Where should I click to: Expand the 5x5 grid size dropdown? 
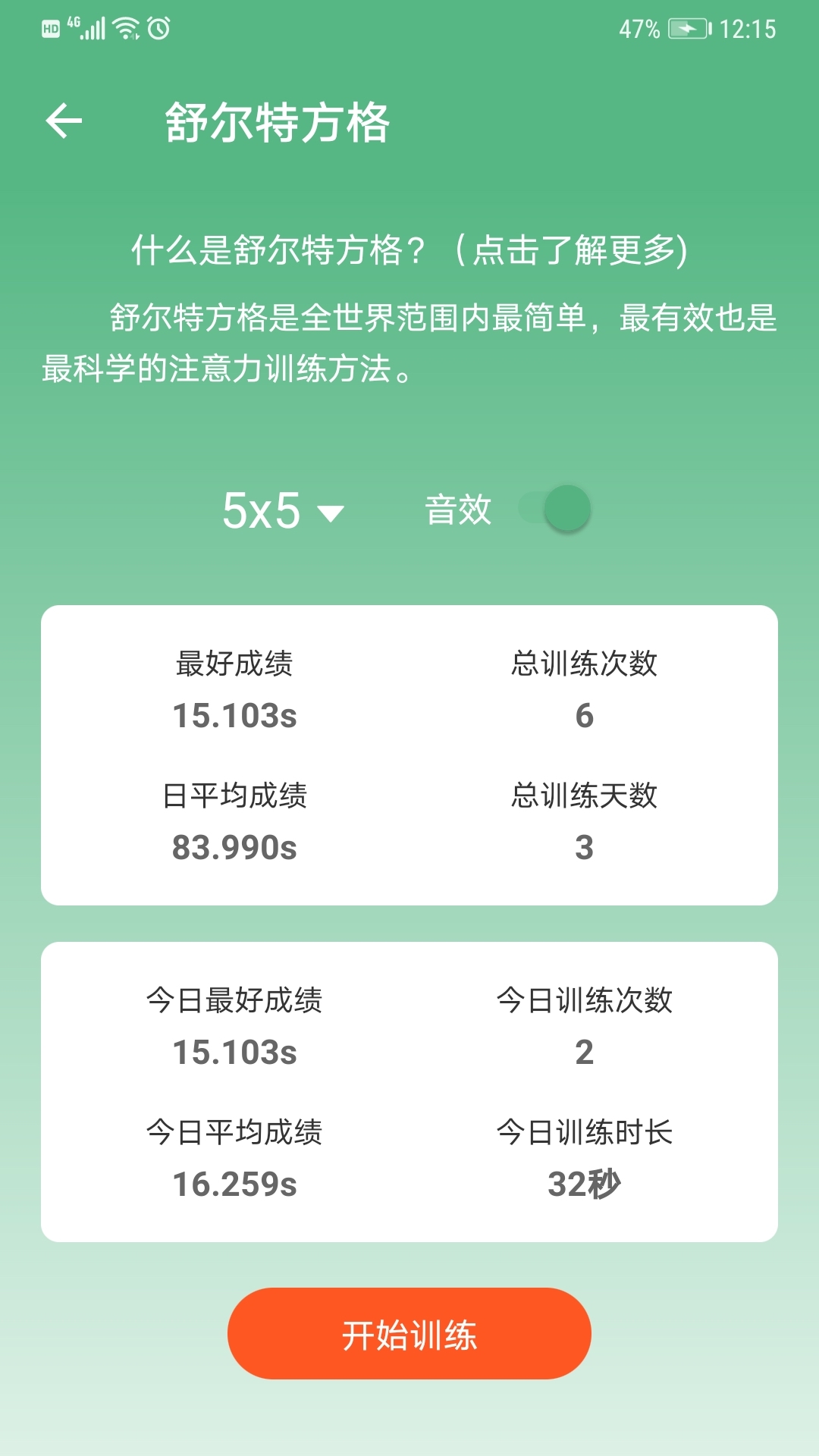[x=282, y=510]
